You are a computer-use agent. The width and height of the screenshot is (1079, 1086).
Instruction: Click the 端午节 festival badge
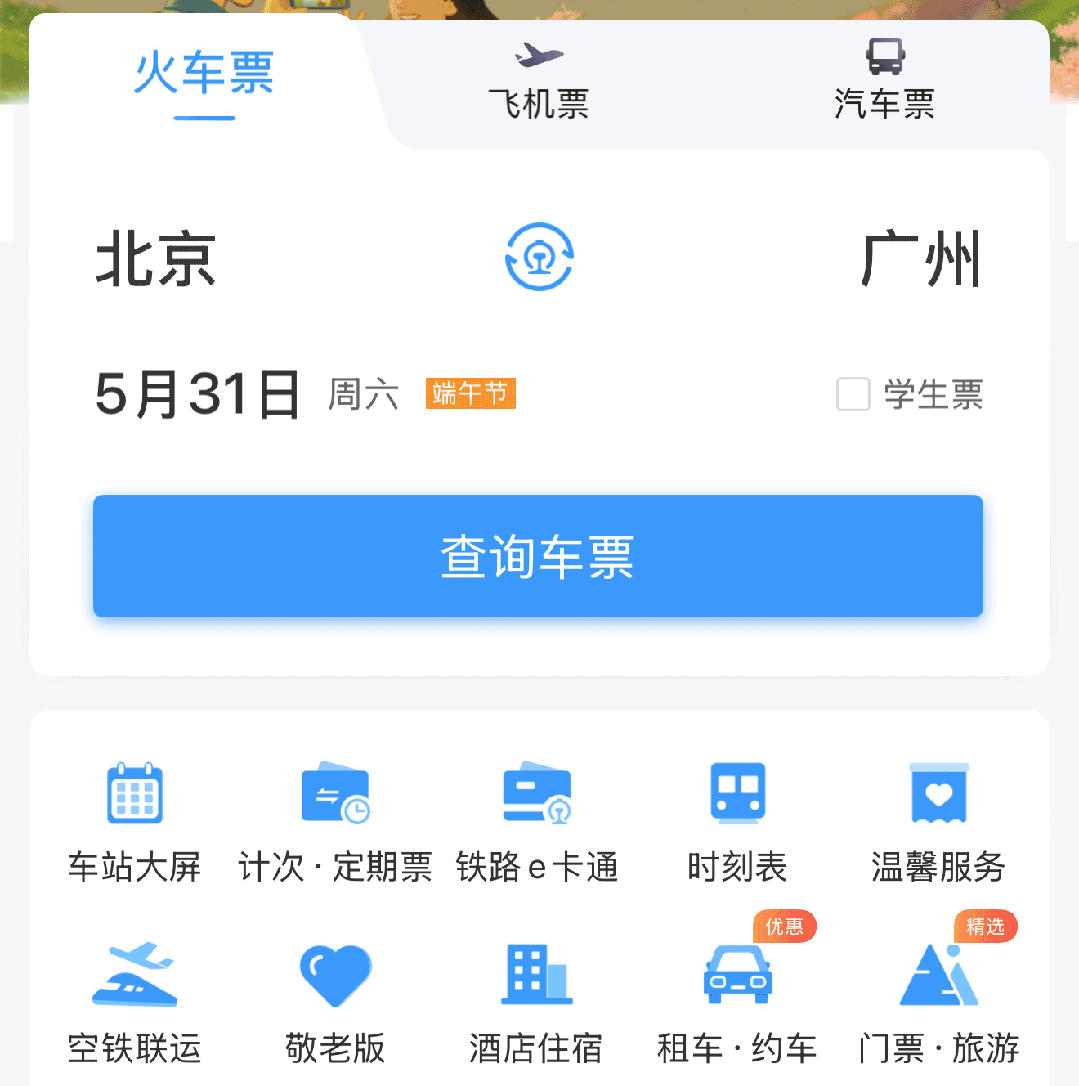tap(470, 393)
